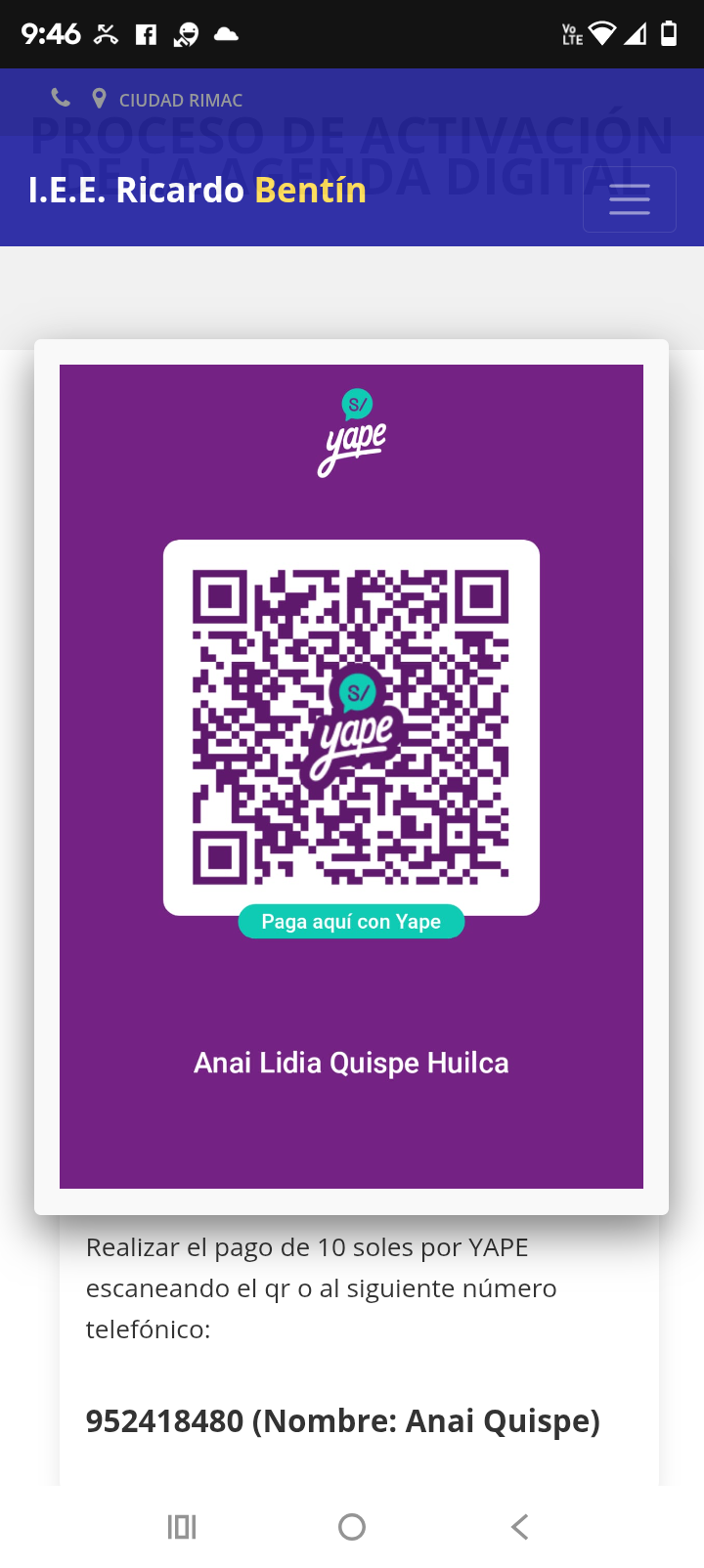
Task: Open the hamburger navigation menu
Action: 629,199
